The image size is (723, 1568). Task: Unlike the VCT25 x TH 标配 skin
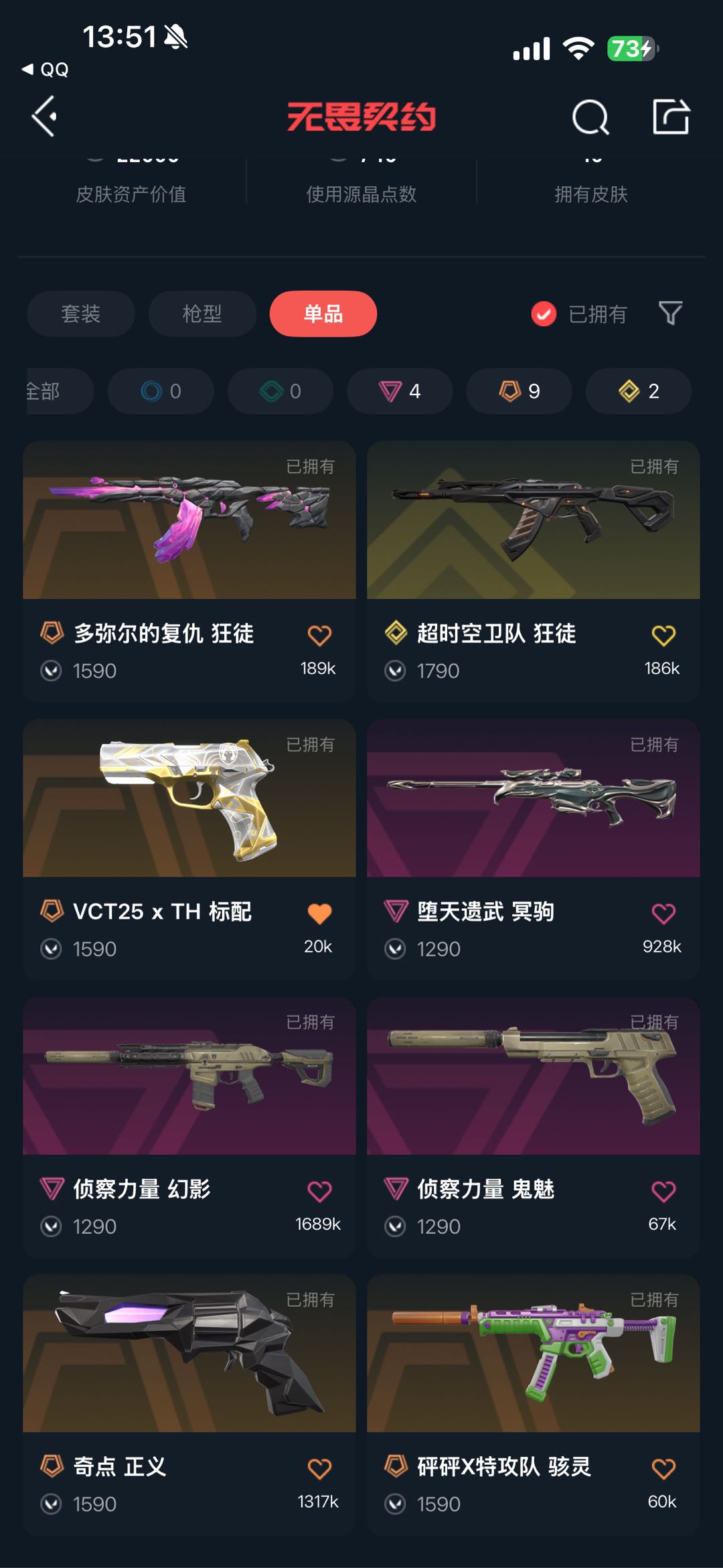[x=319, y=914]
